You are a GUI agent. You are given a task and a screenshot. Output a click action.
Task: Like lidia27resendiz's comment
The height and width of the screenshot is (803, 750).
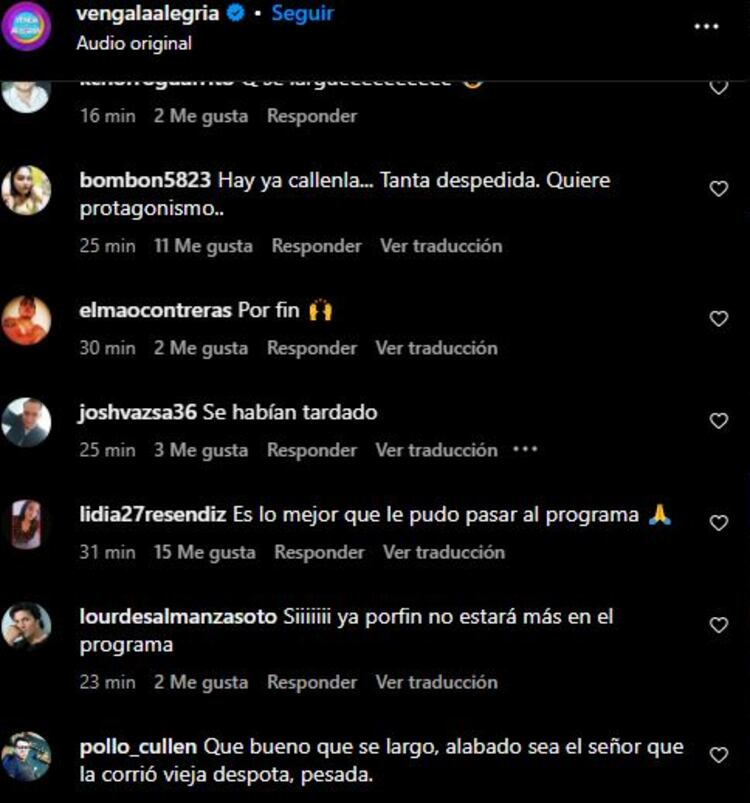(718, 523)
